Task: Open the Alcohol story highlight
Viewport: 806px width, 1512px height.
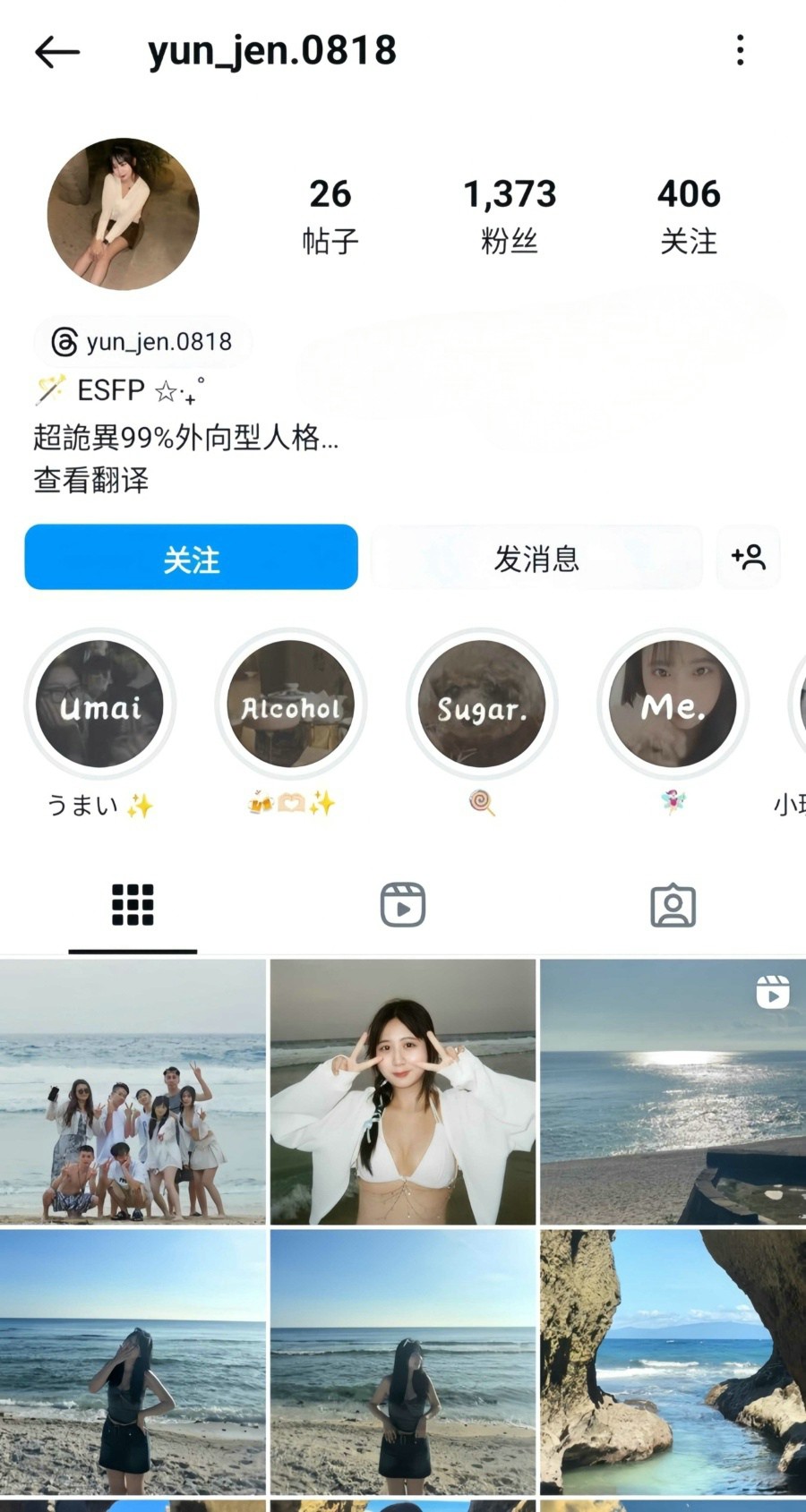Action: [x=290, y=705]
